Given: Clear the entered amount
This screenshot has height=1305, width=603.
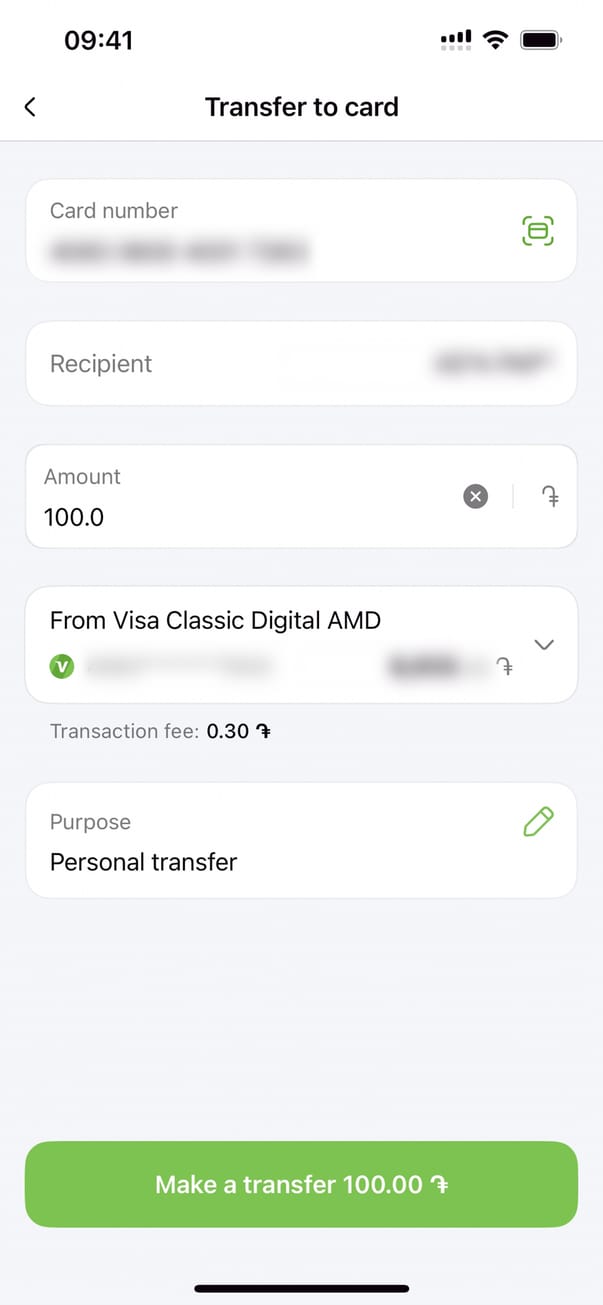Looking at the screenshot, I should point(476,496).
